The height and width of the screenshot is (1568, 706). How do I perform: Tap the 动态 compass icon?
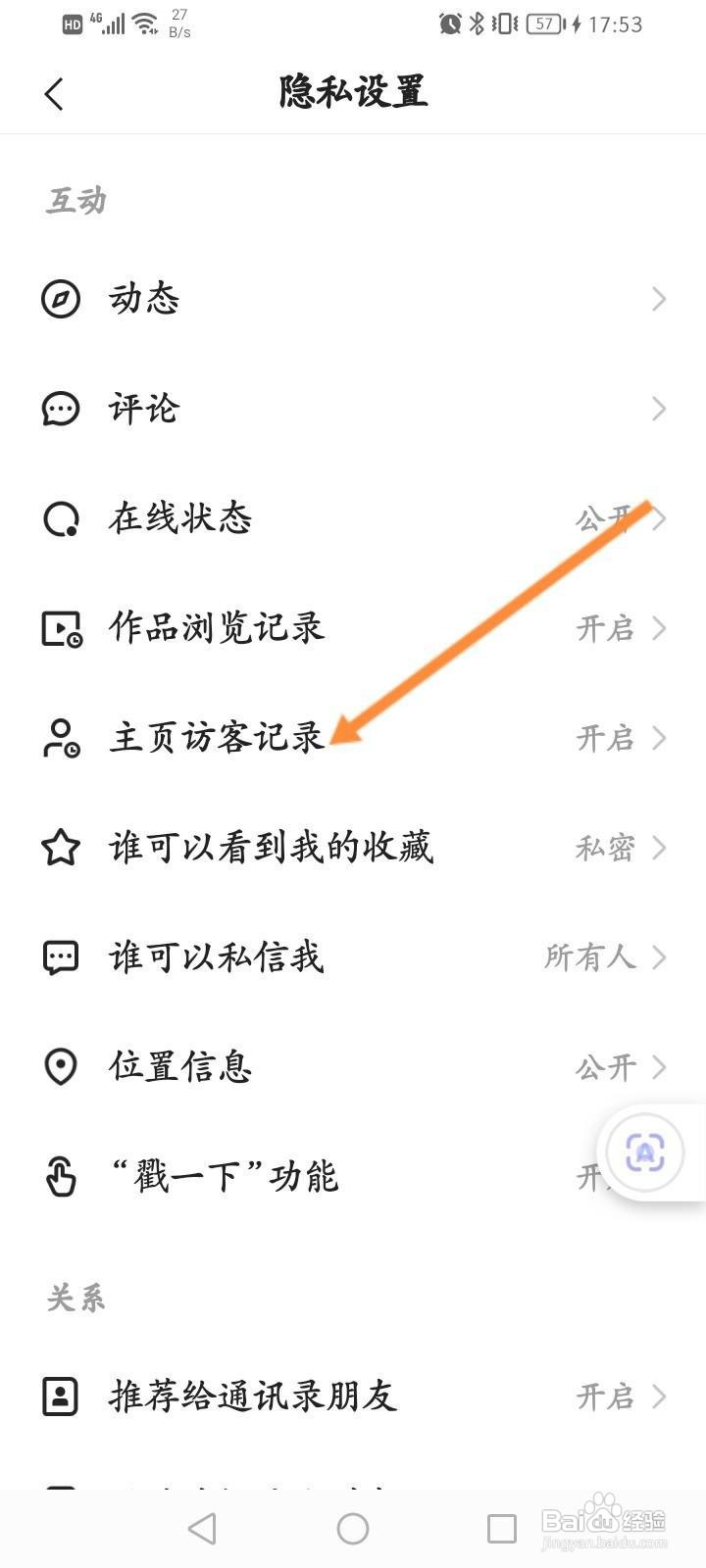(61, 299)
